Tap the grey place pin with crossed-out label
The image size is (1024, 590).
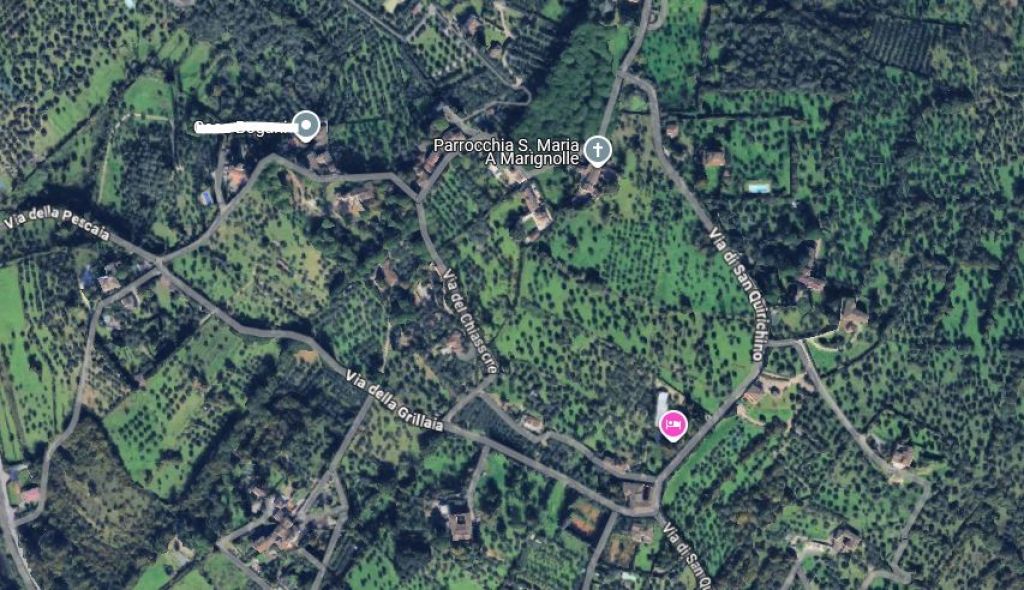tap(308, 126)
